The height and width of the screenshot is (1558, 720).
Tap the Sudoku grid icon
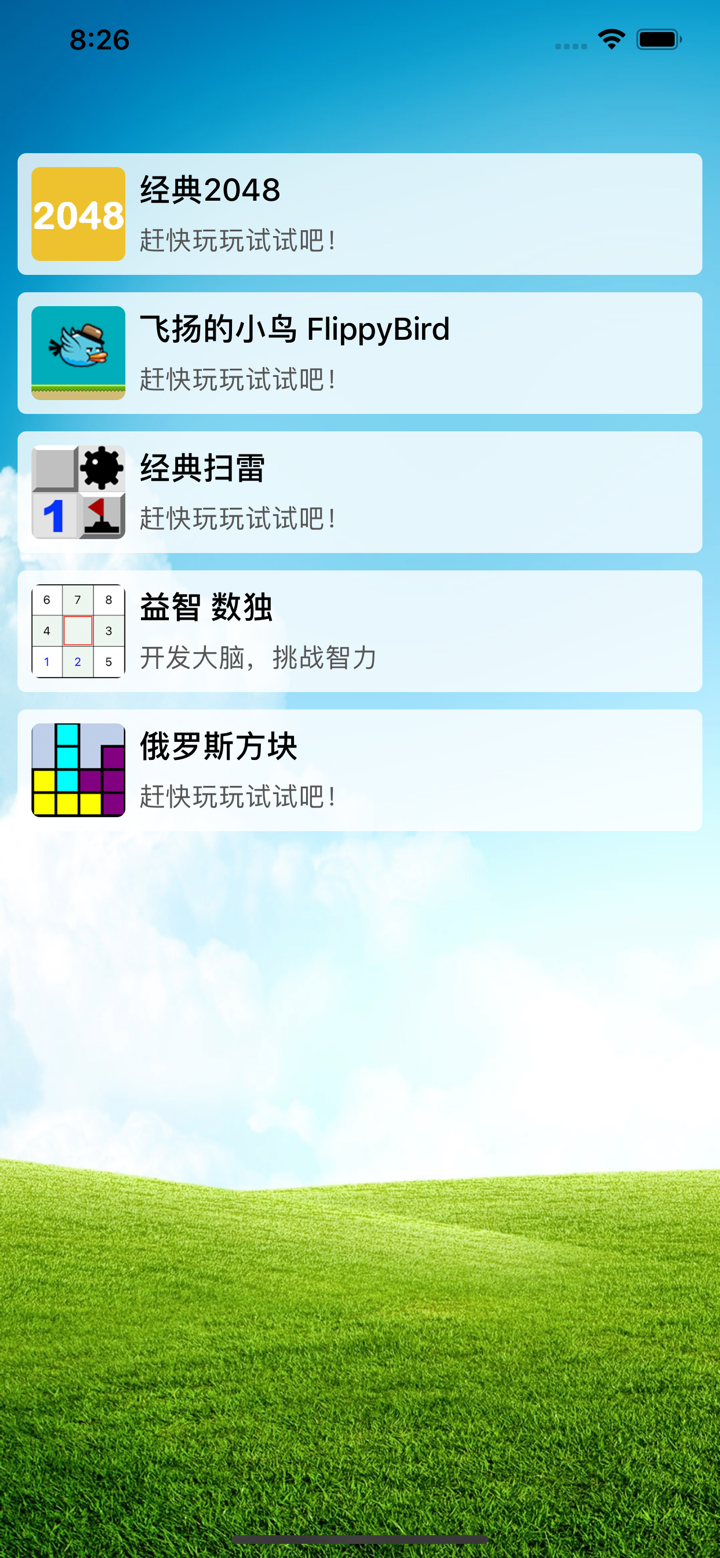click(x=78, y=630)
